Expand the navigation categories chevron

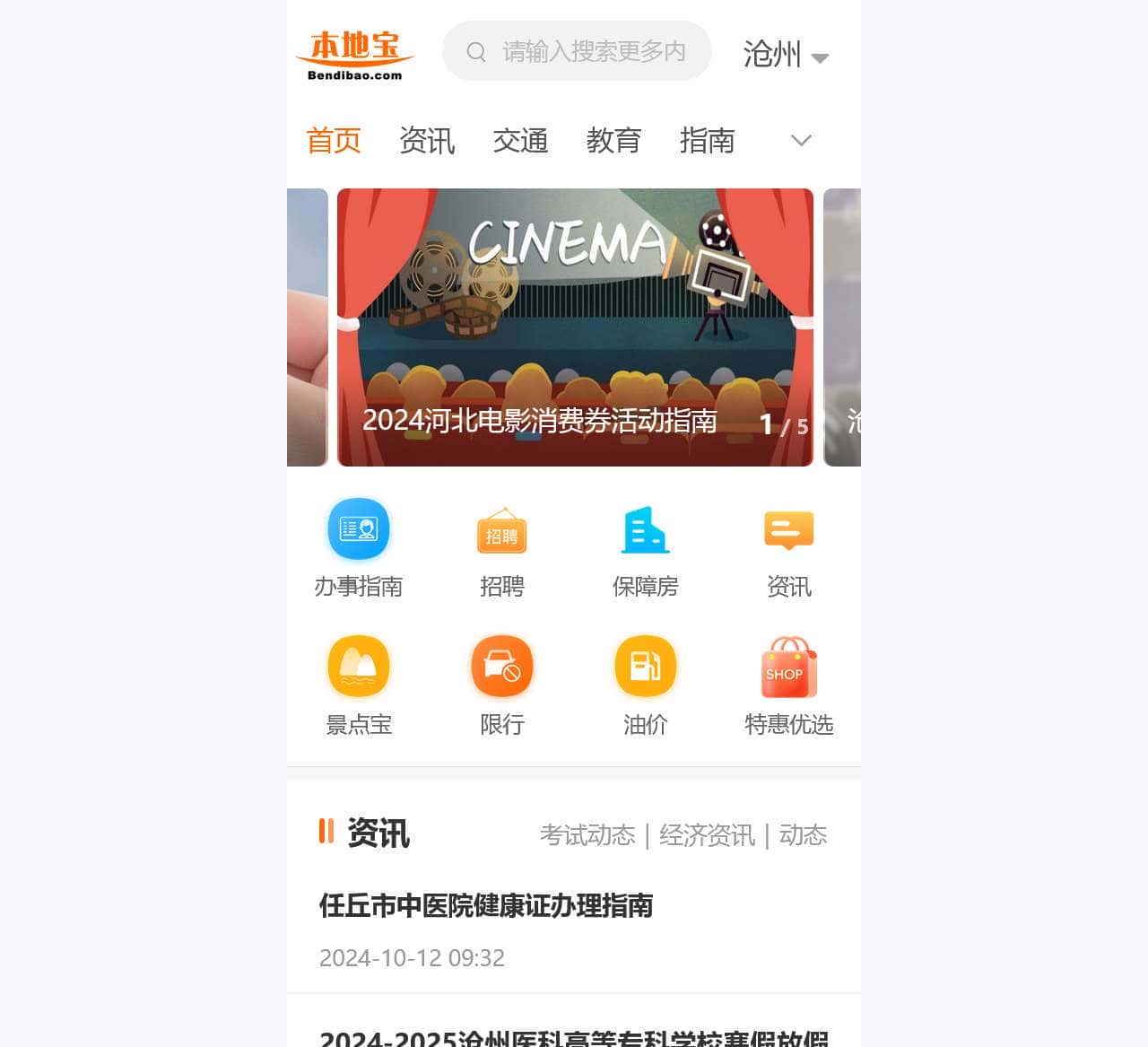[x=801, y=140]
